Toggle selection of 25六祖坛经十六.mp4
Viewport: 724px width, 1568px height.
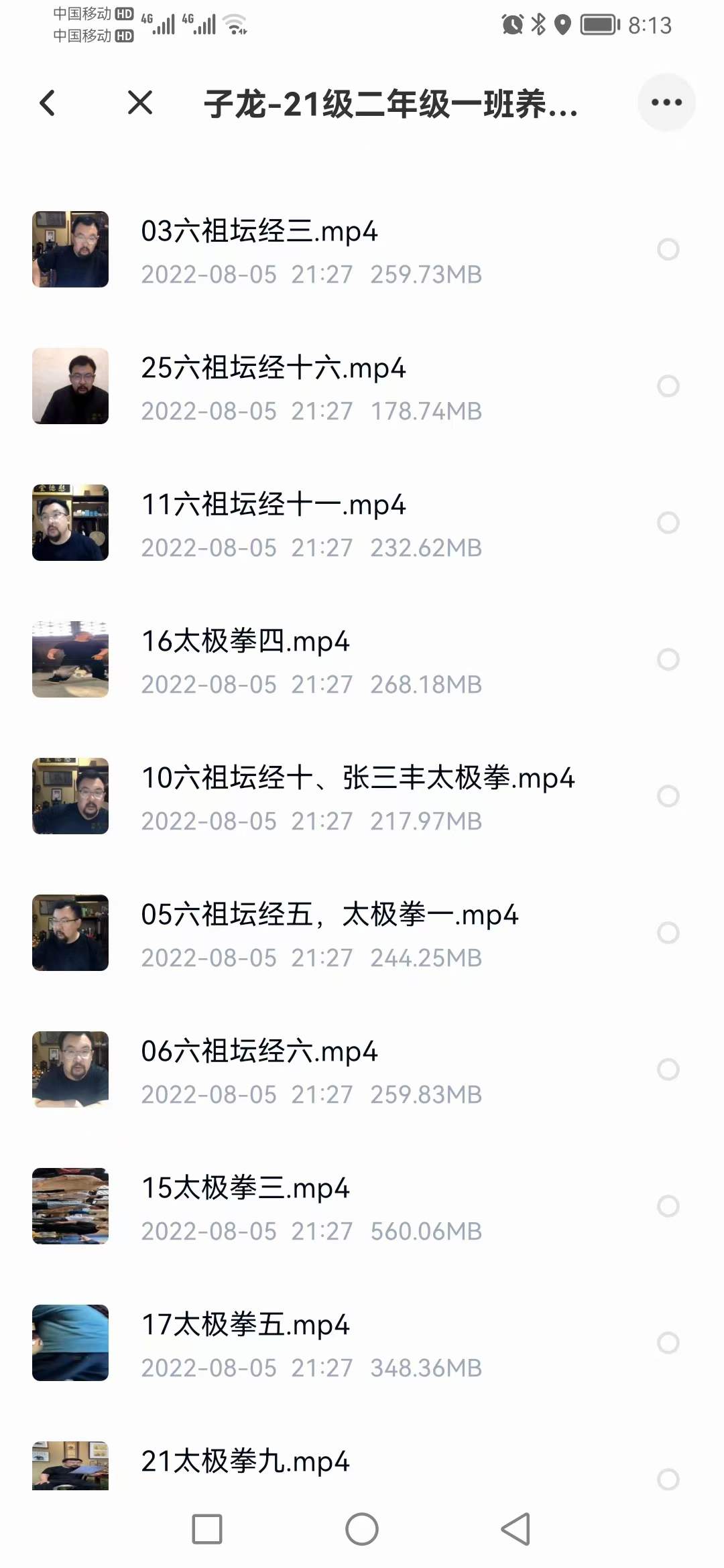tap(666, 385)
